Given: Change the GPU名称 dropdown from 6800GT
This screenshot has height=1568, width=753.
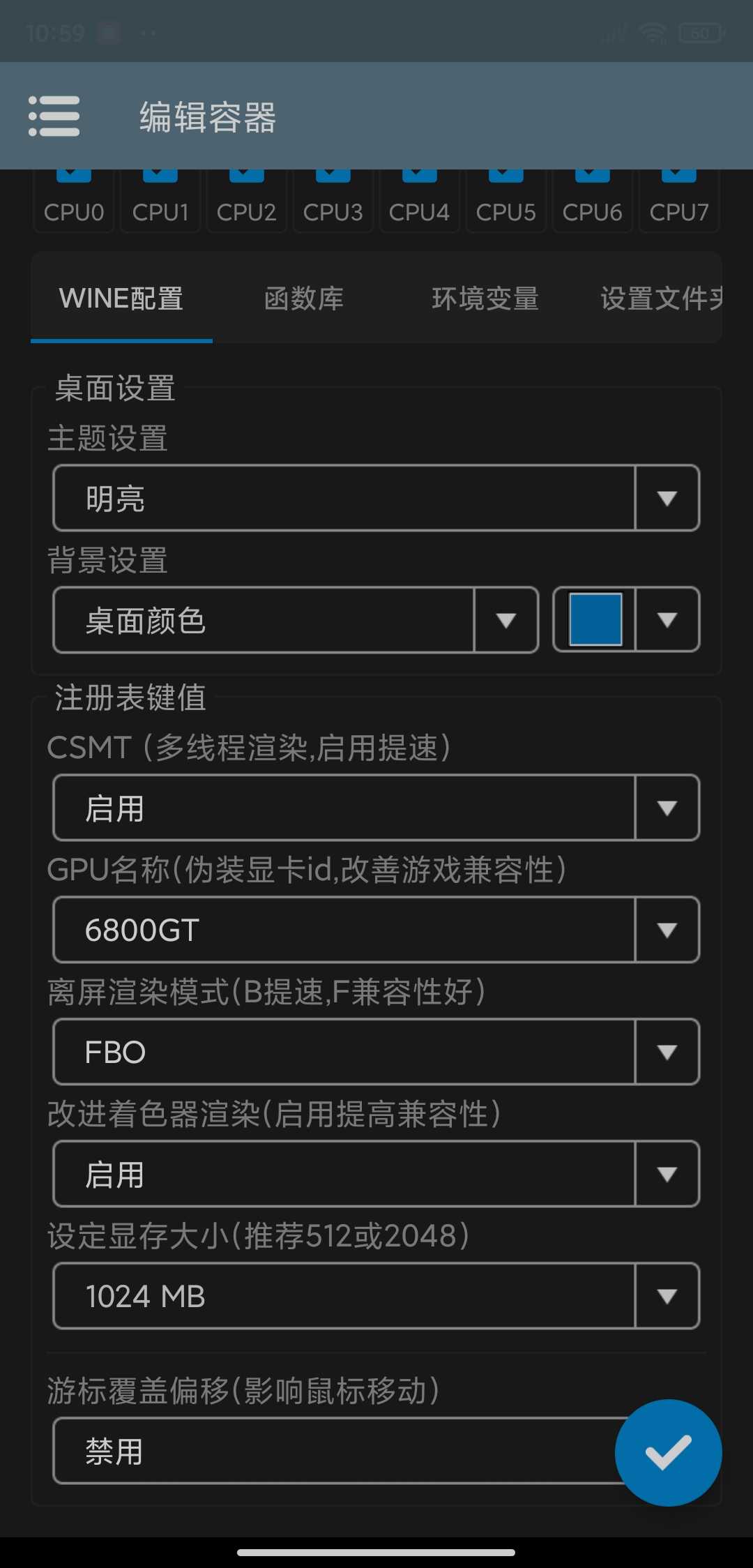Looking at the screenshot, I should 376,930.
